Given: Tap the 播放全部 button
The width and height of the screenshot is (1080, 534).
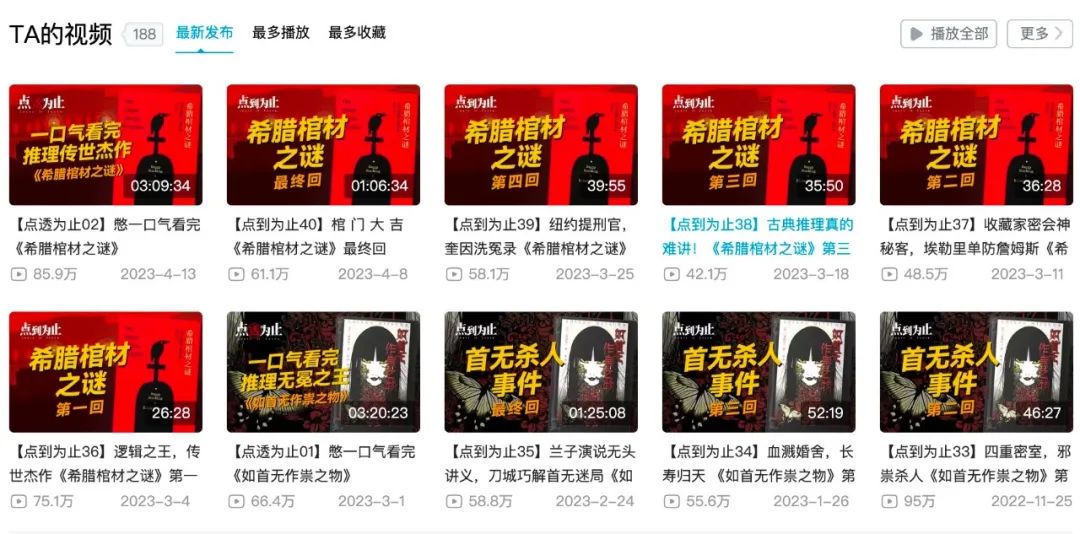Looking at the screenshot, I should click(x=948, y=33).
